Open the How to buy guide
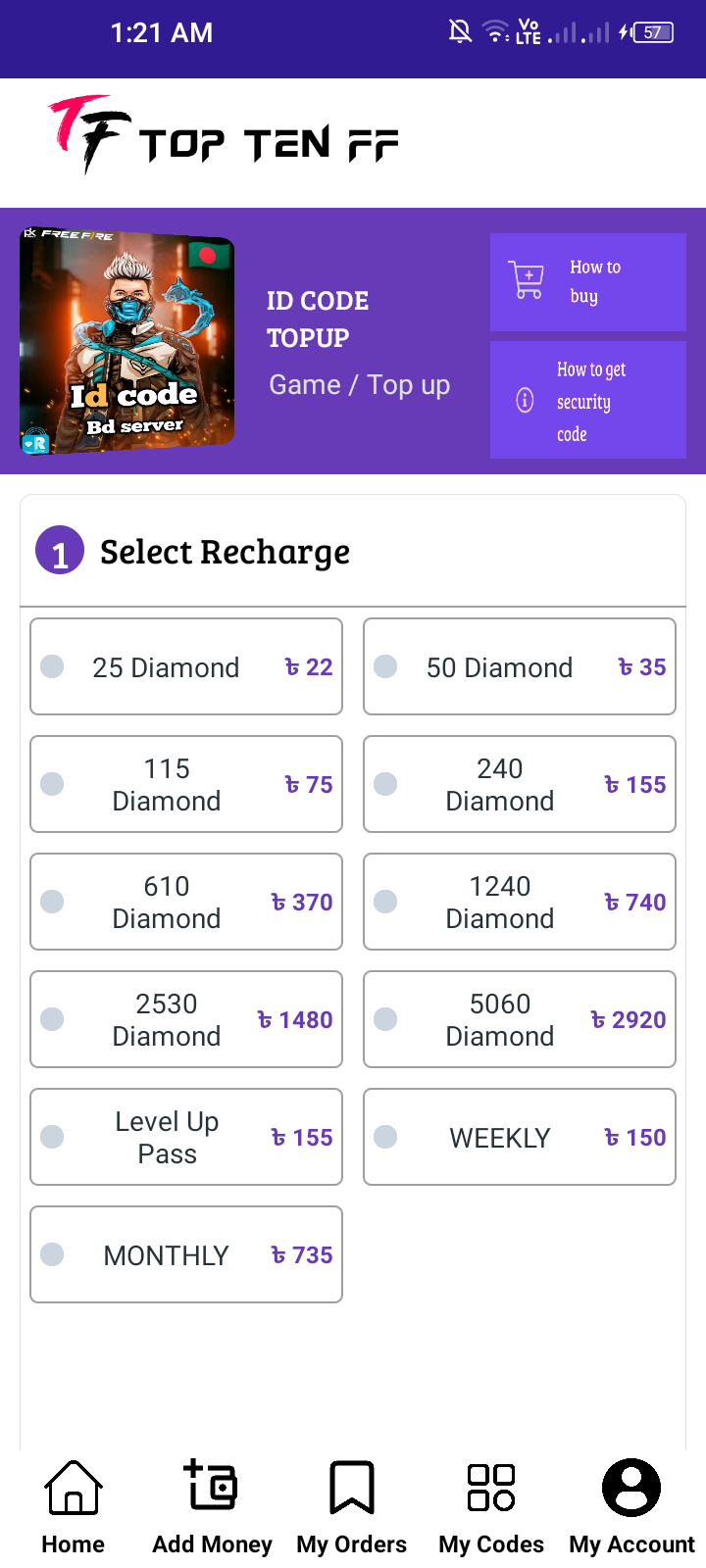Screen dimensions: 706x1568 coord(588,282)
